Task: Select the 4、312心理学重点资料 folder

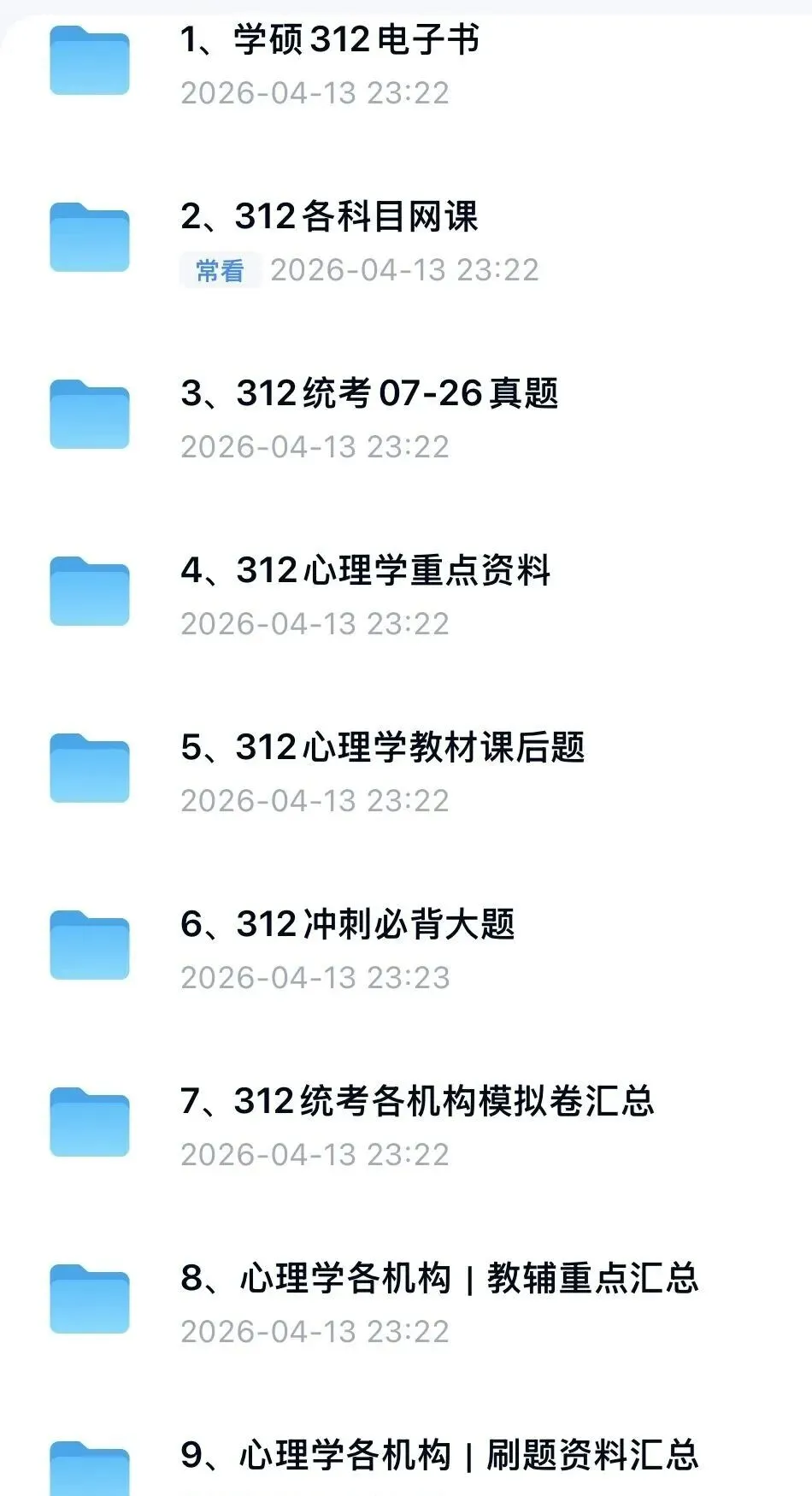Action: 406,595
